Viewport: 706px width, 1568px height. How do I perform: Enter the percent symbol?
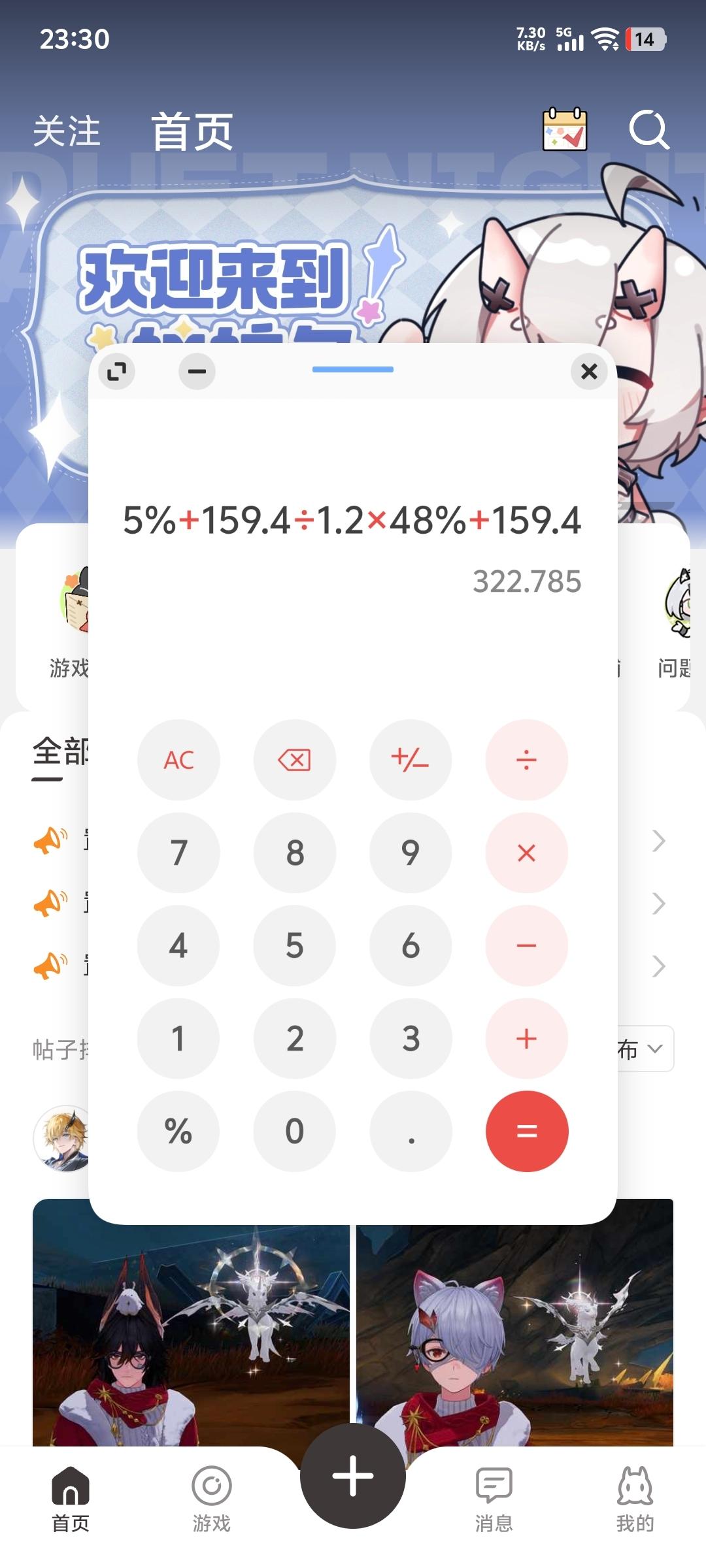[x=178, y=1131]
